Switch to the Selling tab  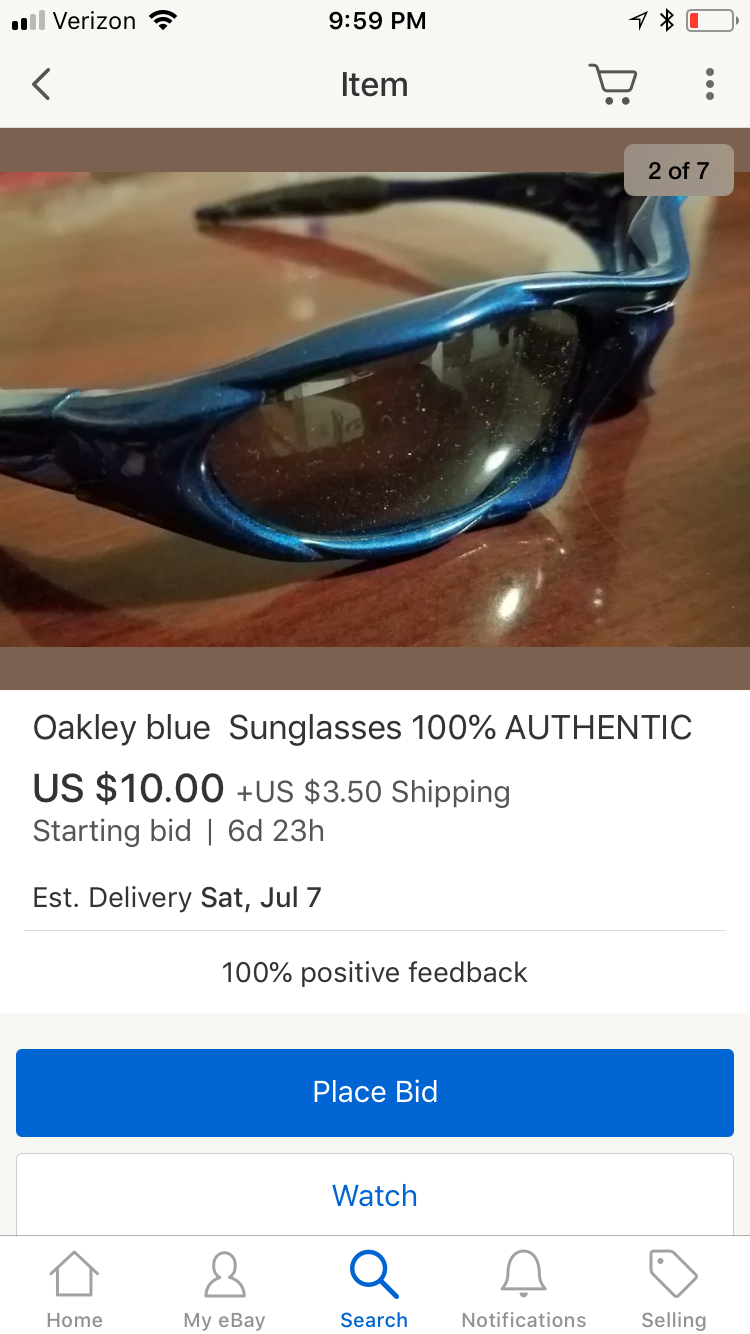(x=673, y=1290)
